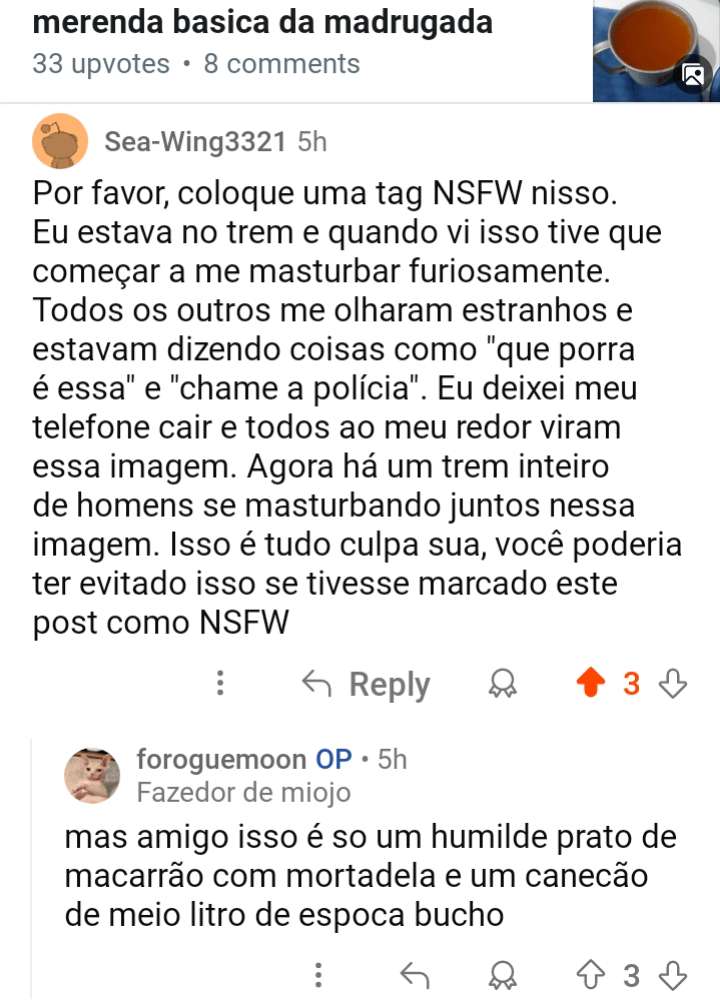Give an award to foroguemoon's comment
The image size is (720, 1003).
[x=501, y=974]
